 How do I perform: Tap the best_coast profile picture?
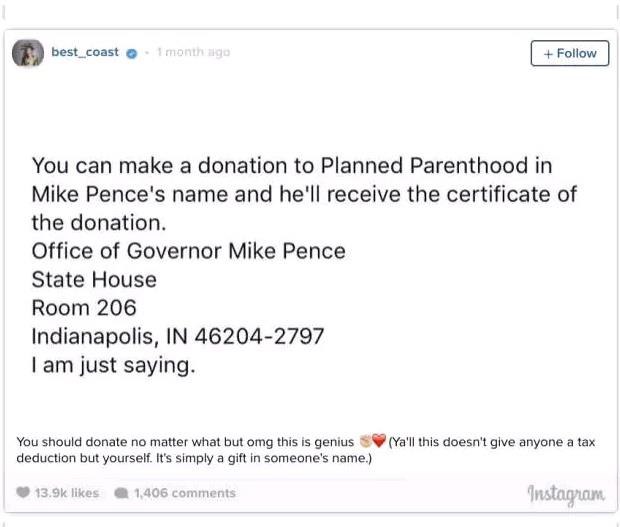point(28,53)
